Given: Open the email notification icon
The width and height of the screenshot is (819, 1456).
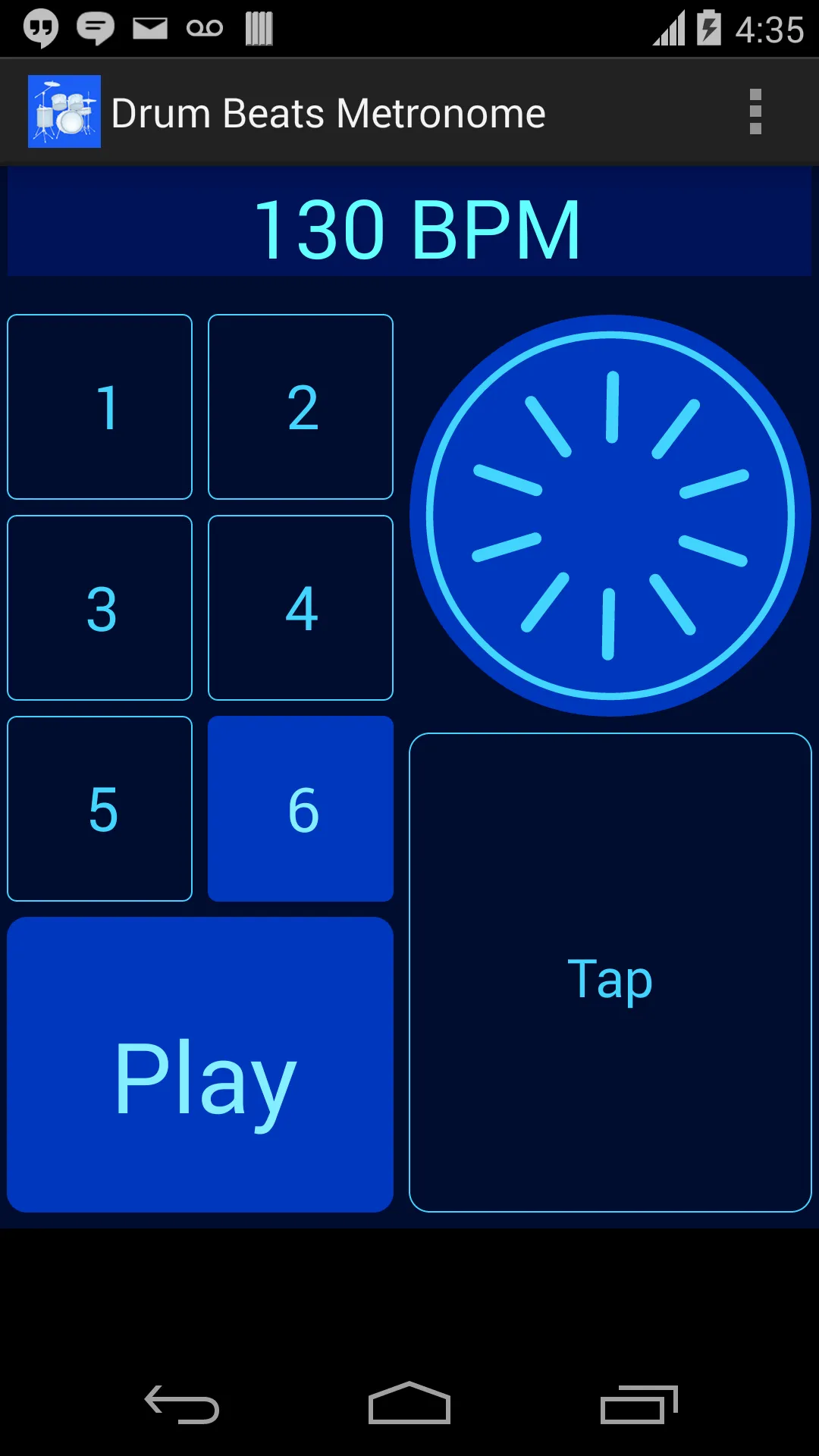Looking at the screenshot, I should tap(149, 27).
